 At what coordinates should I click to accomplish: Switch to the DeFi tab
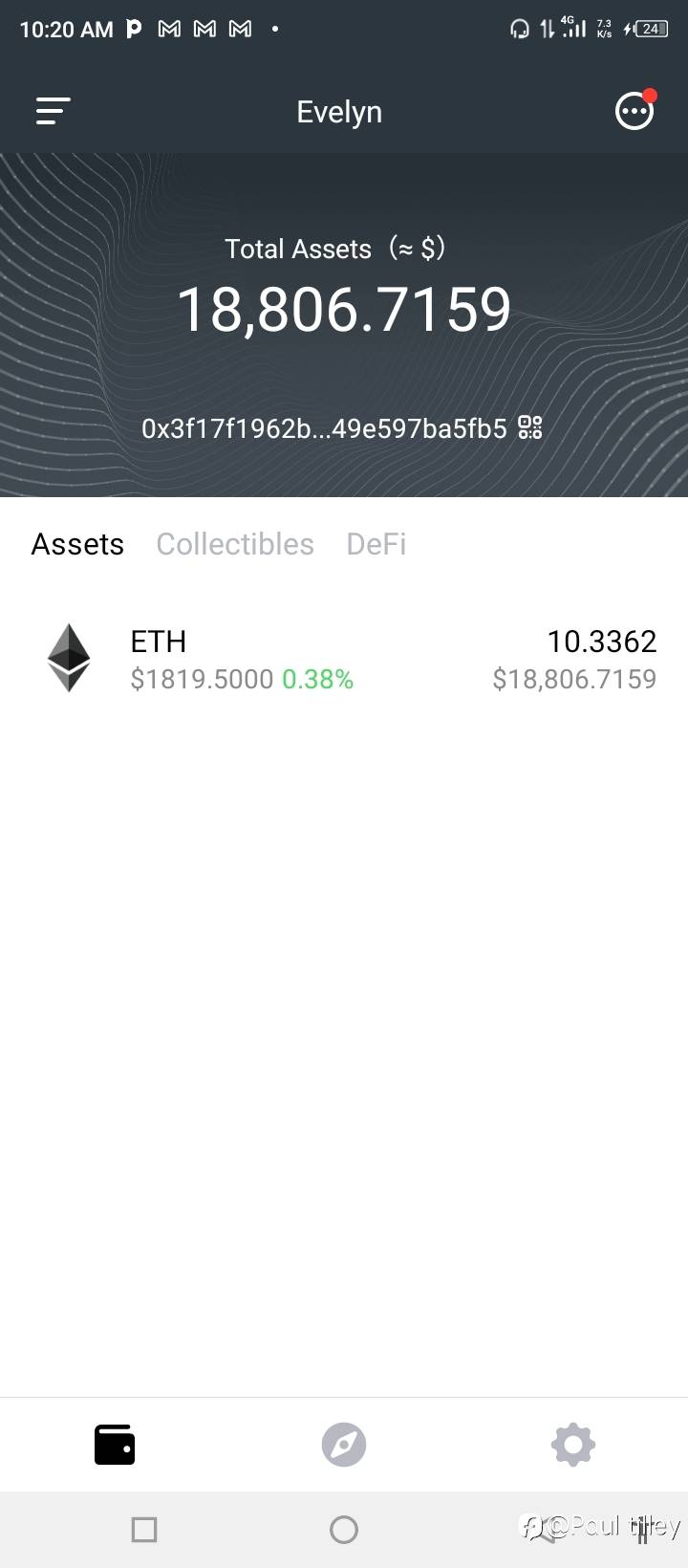coord(376,544)
